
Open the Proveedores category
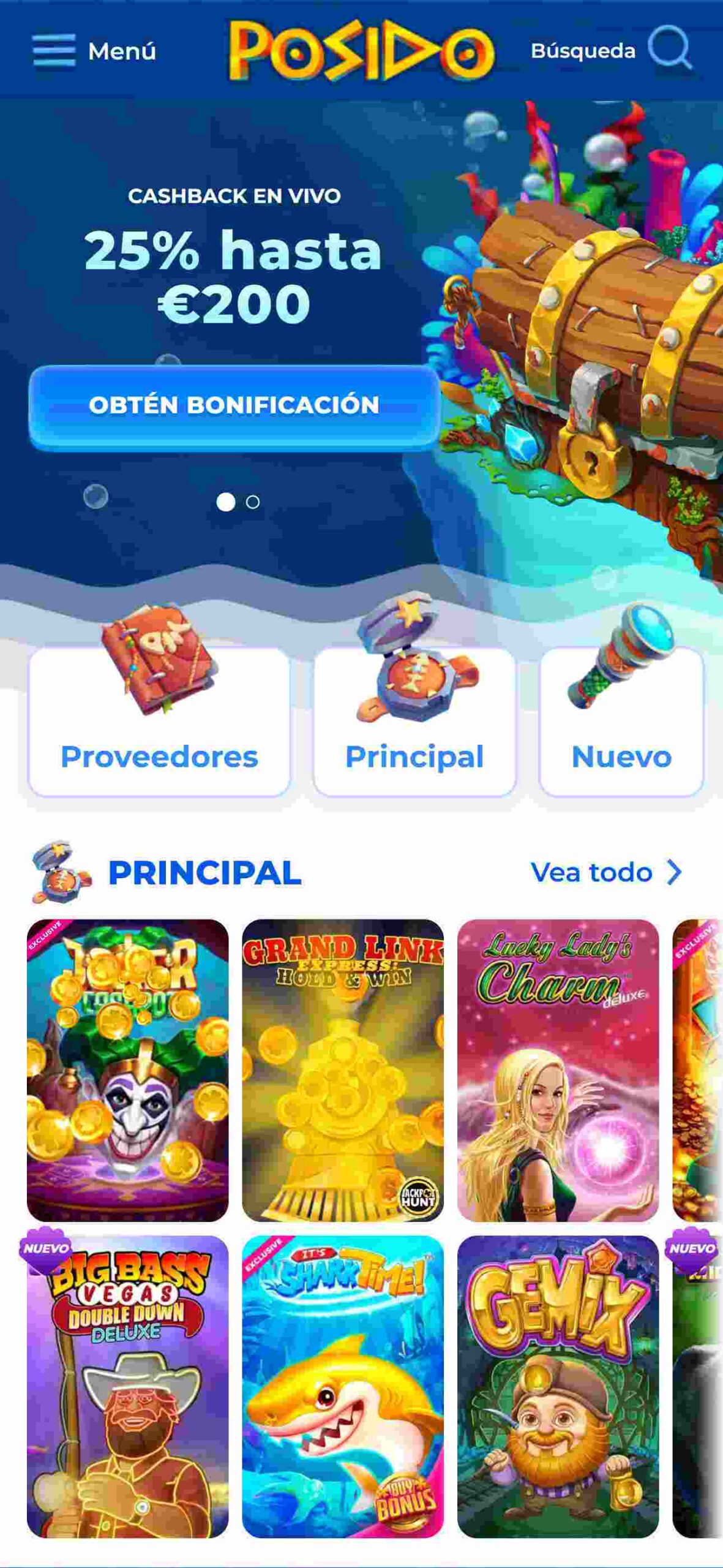click(x=159, y=723)
